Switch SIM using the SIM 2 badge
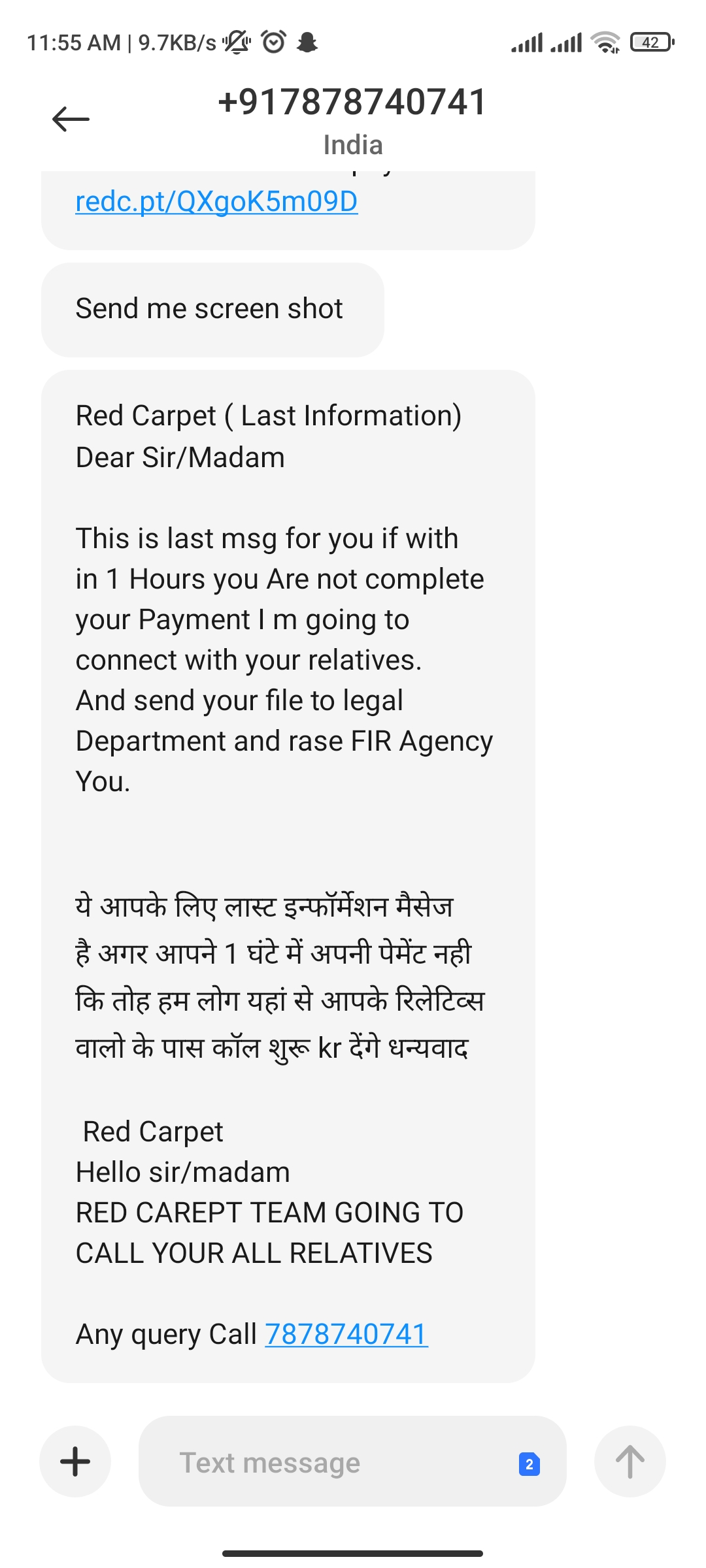 coord(529,1463)
